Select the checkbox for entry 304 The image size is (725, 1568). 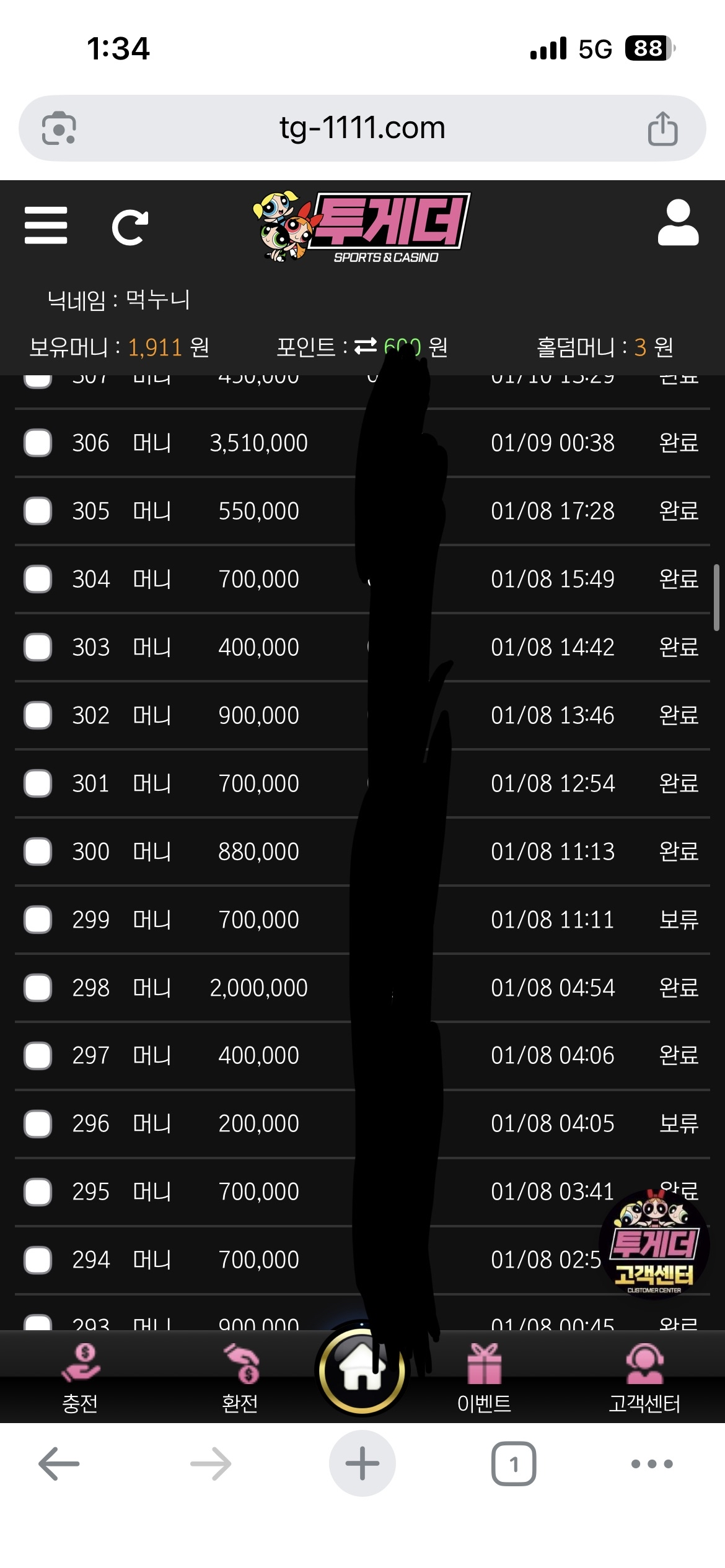pos(38,579)
